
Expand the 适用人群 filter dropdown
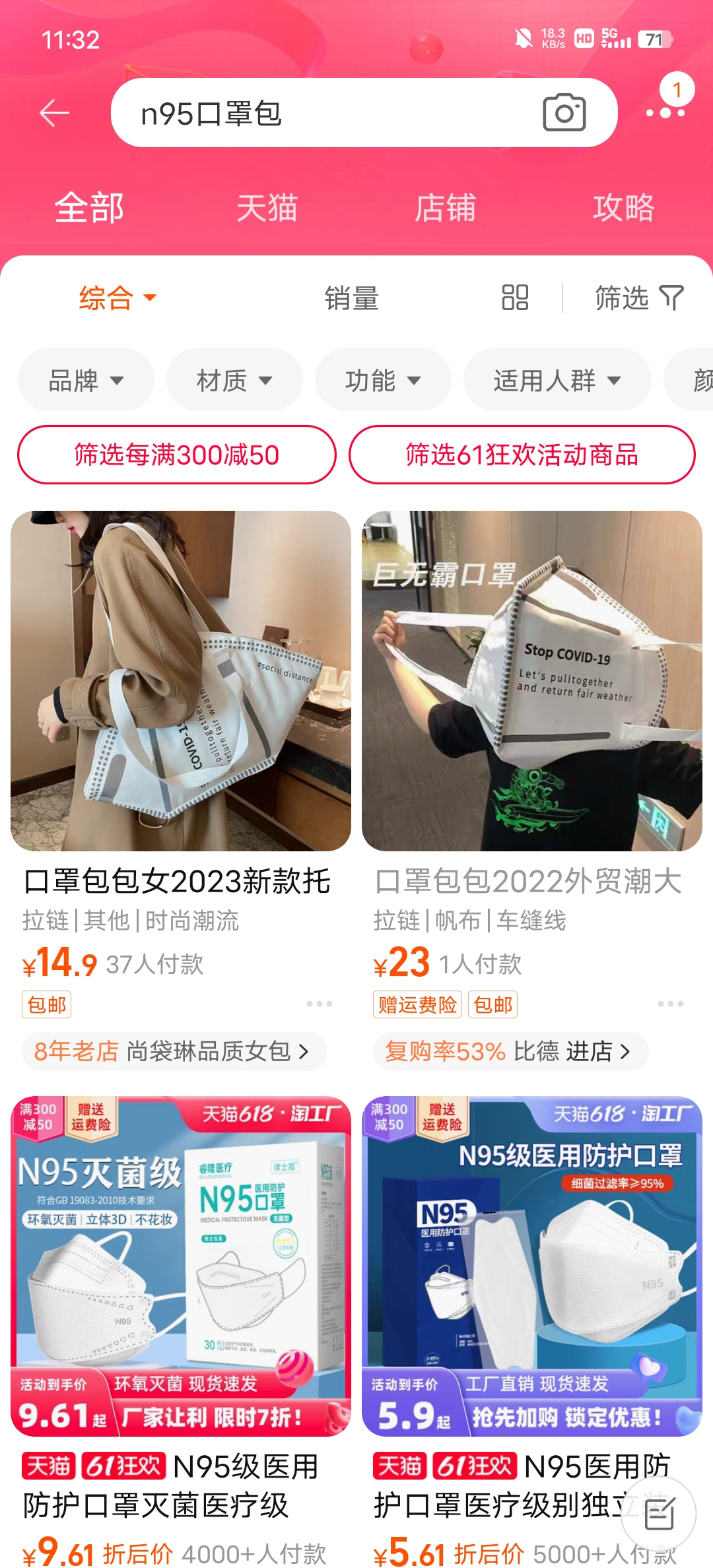(557, 380)
